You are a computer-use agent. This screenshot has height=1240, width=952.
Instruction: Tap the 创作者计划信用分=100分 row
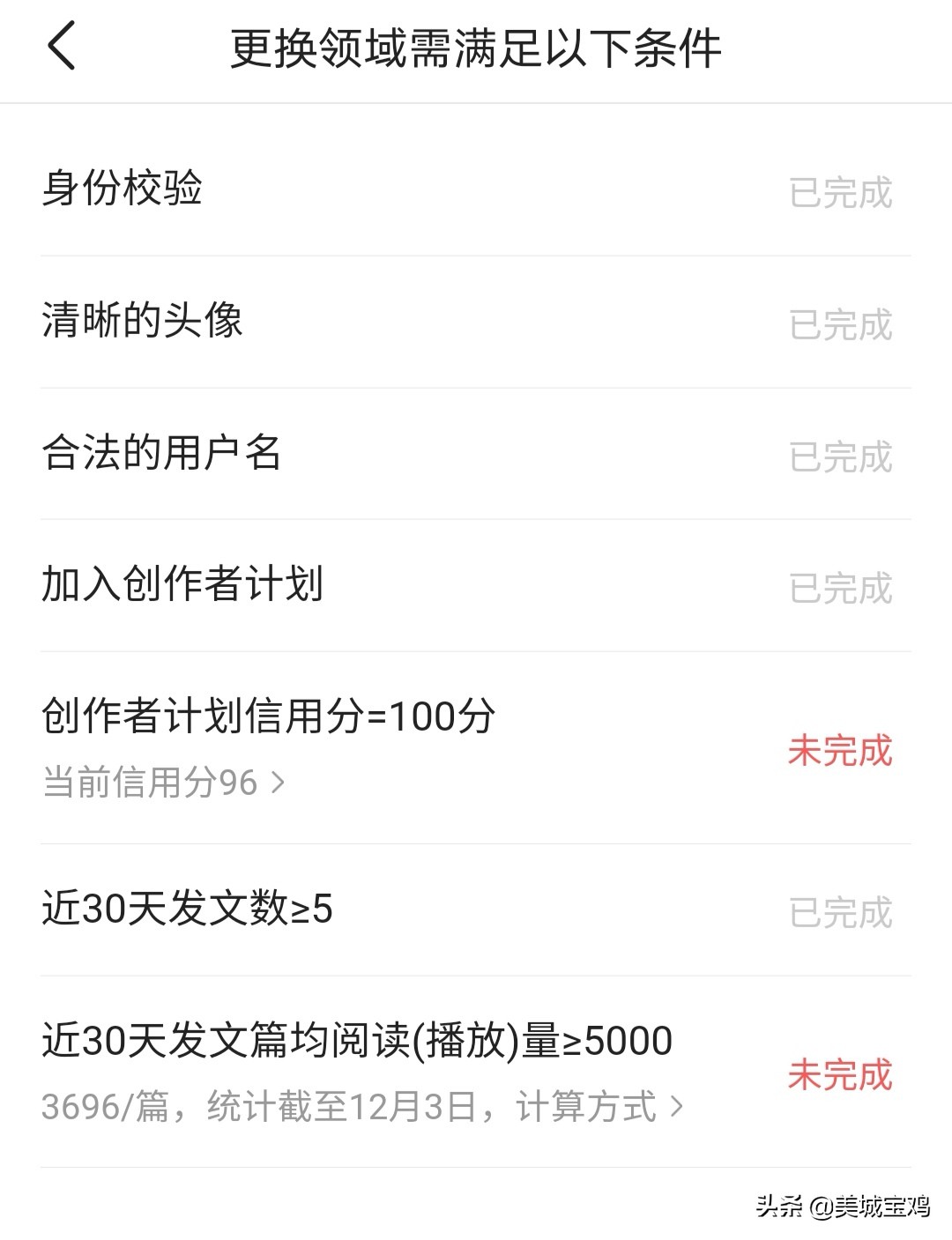pos(264,717)
